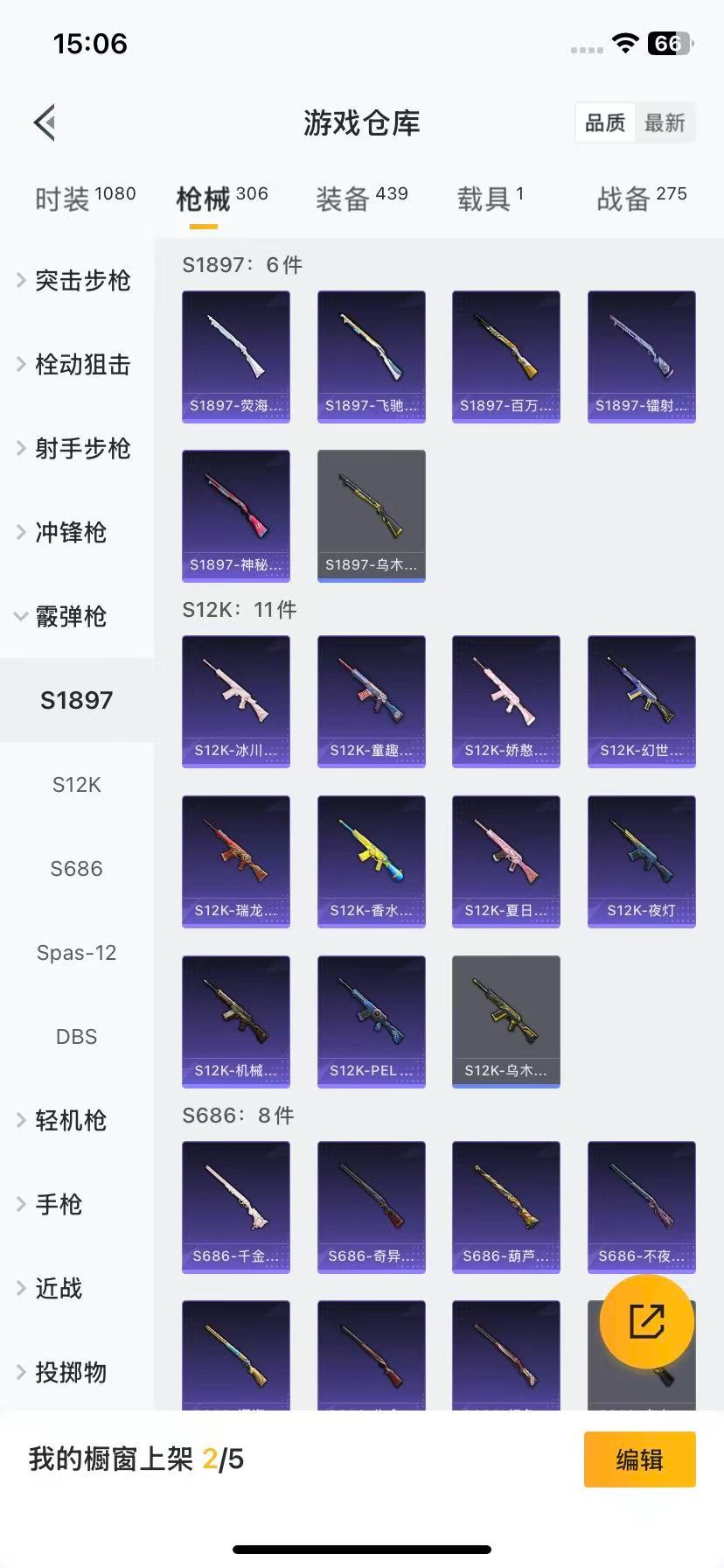This screenshot has width=724, height=1568.
Task: Select the S686 subcategory
Action: (76, 868)
